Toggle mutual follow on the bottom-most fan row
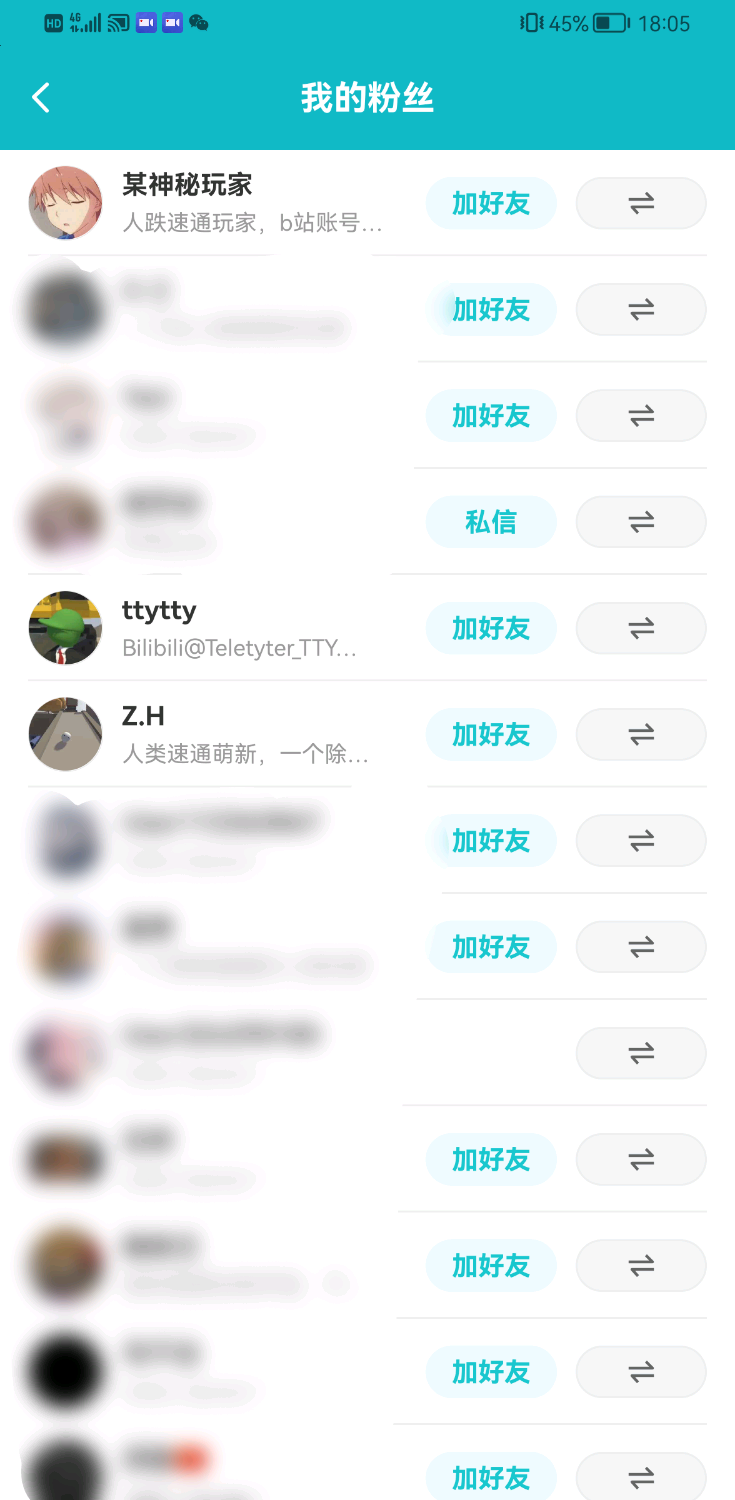Screen dimensions: 735x1500 [640, 1478]
